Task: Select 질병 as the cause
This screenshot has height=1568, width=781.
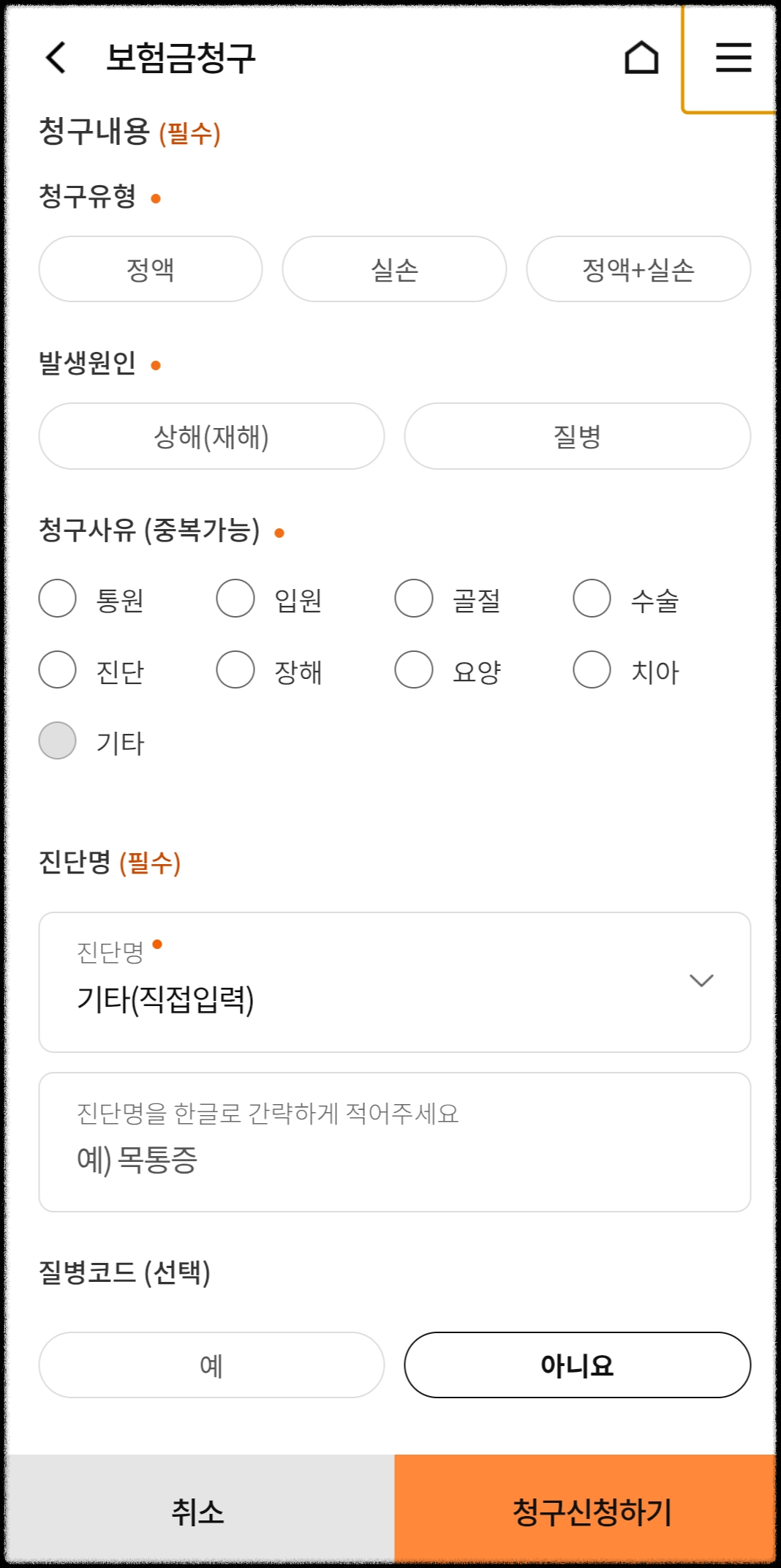Action: (x=577, y=436)
